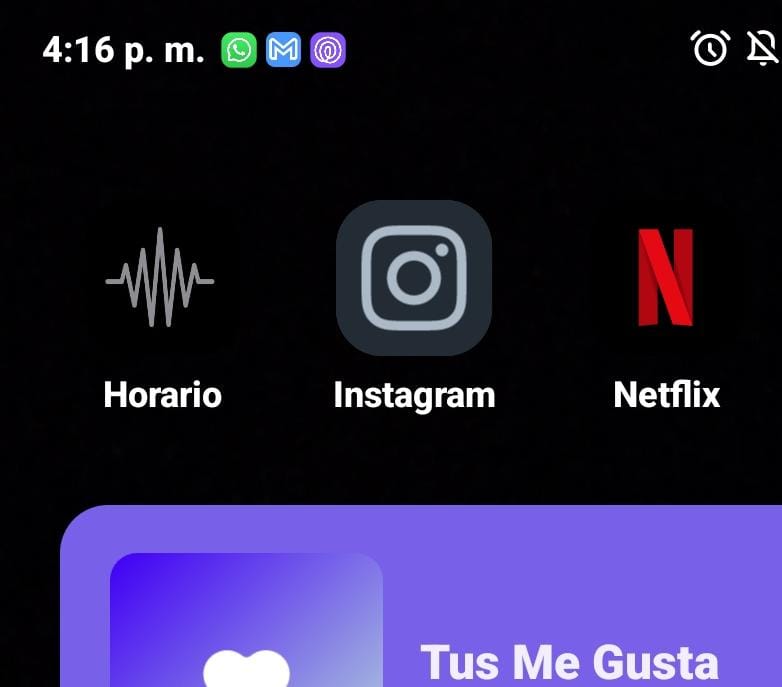Open the Horario app
782x687 pixels.
coord(161,278)
